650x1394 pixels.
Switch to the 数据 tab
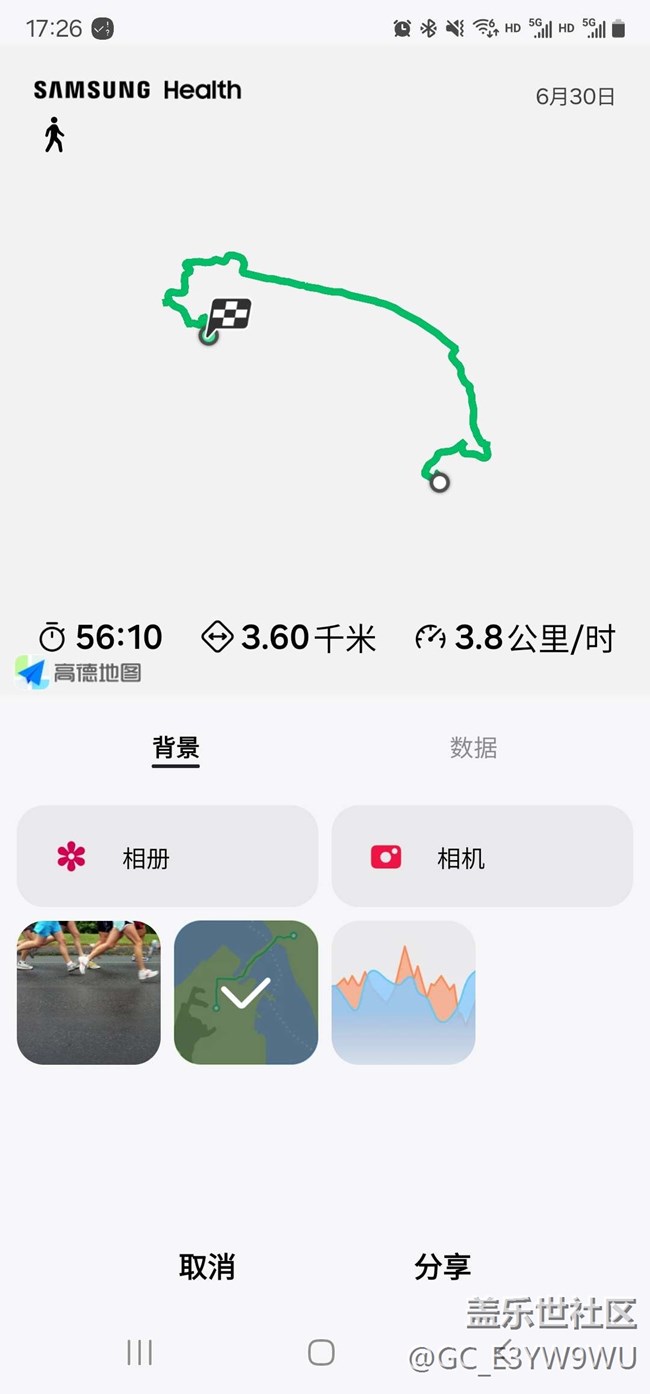(x=473, y=747)
